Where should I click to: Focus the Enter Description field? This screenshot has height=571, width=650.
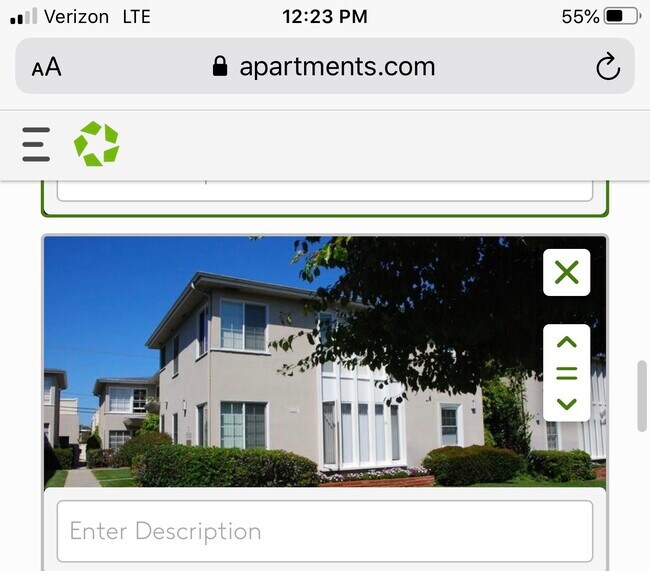(324, 531)
